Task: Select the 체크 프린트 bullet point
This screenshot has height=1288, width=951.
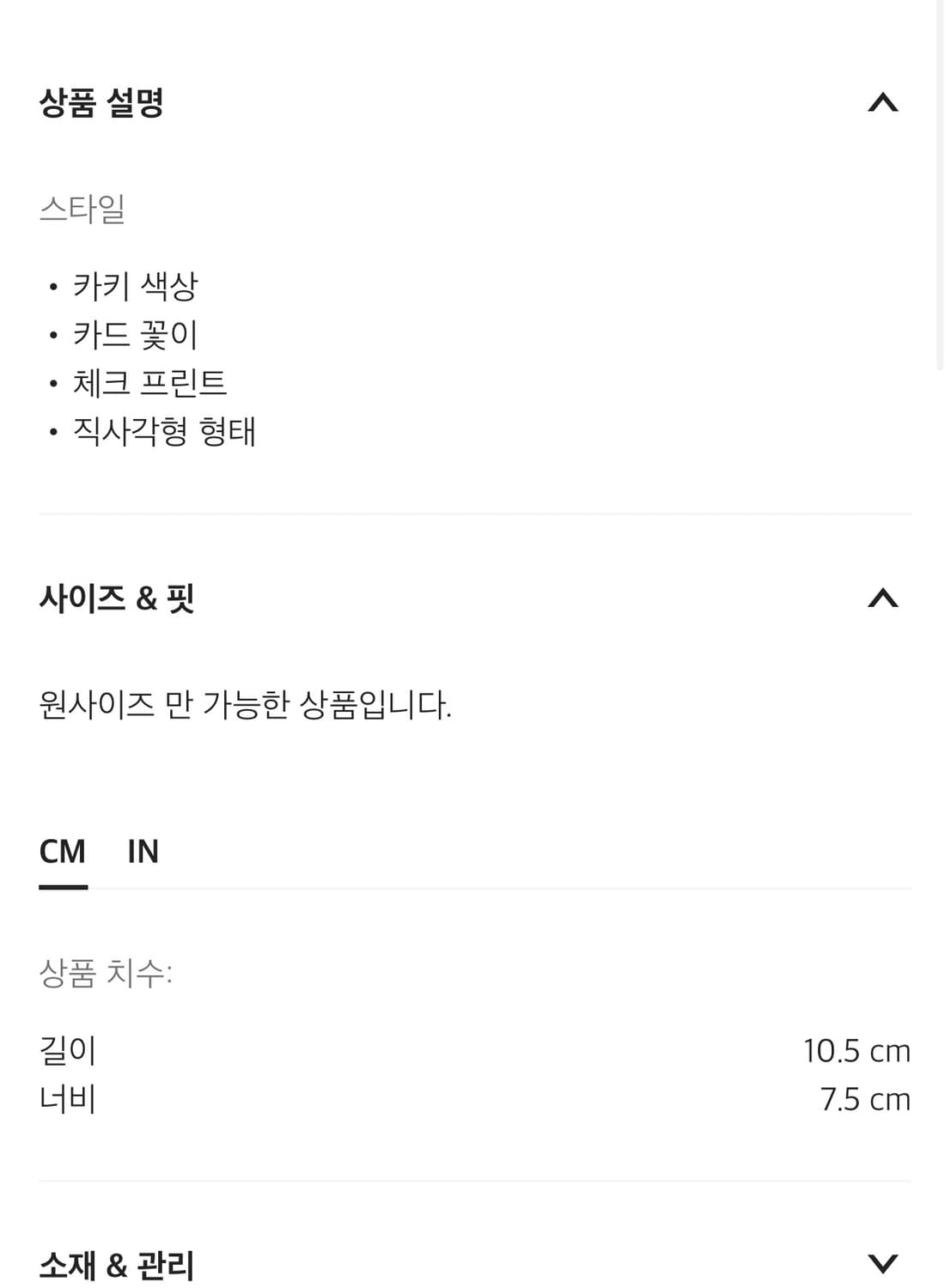Action: (x=151, y=385)
